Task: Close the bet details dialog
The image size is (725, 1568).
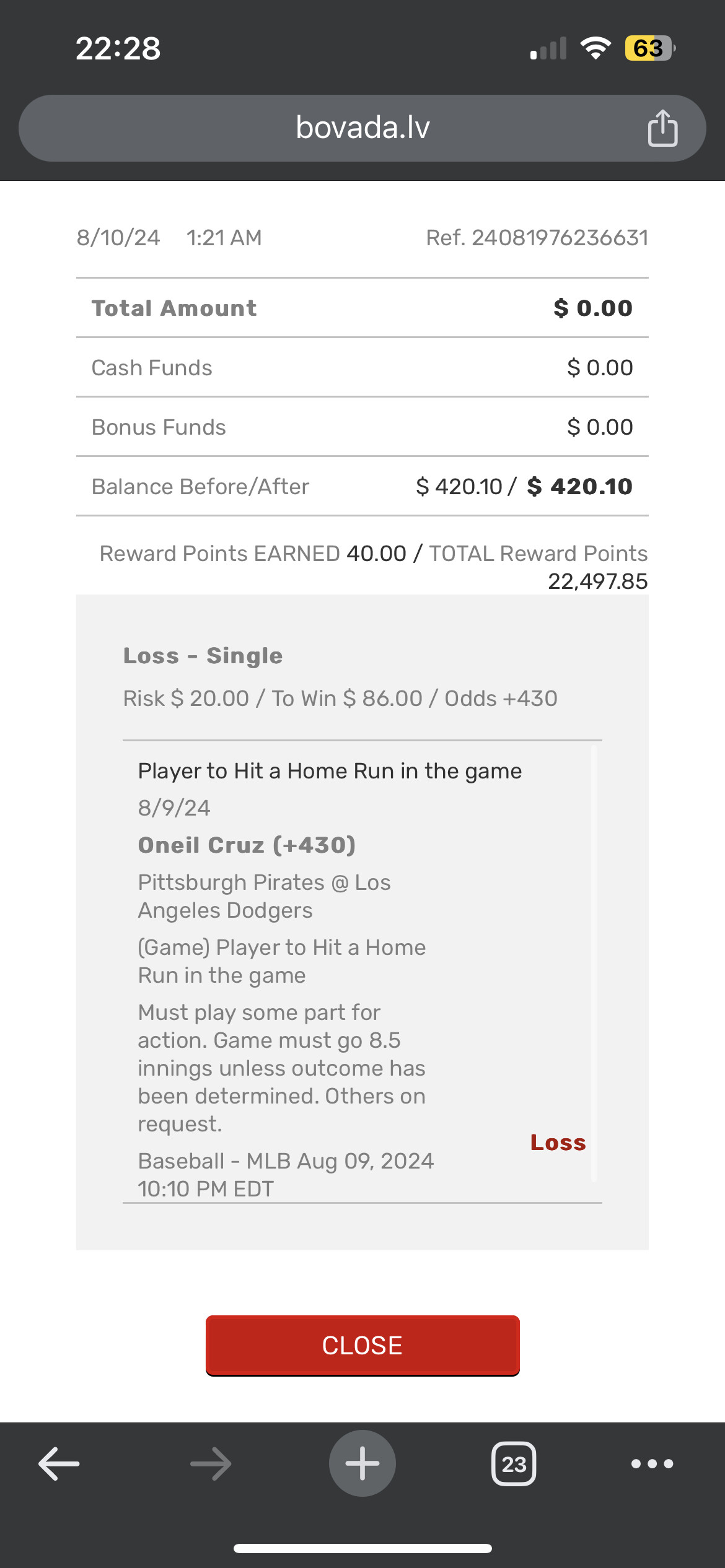Action: [362, 1345]
